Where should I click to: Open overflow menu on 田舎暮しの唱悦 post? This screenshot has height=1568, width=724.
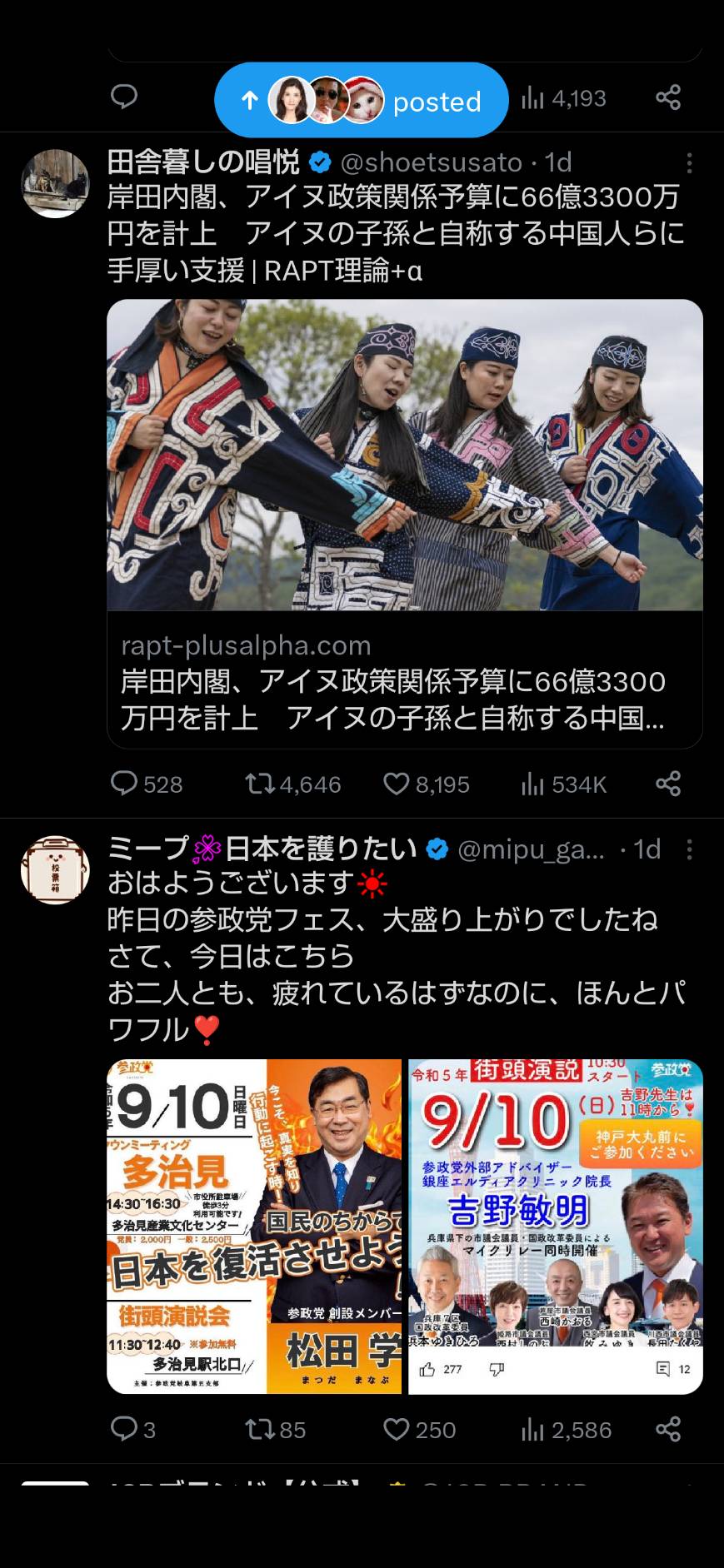tap(689, 162)
